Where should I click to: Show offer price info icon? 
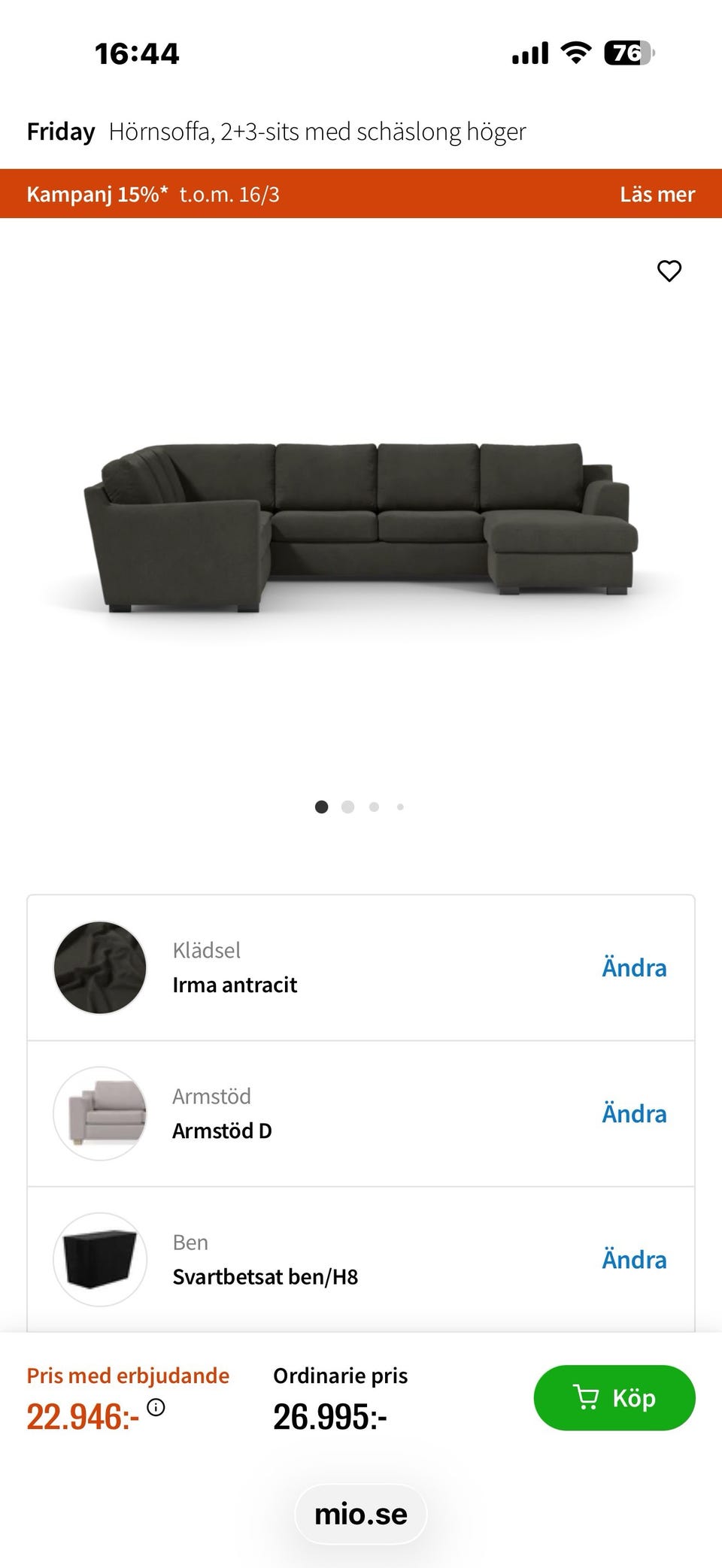click(156, 1407)
